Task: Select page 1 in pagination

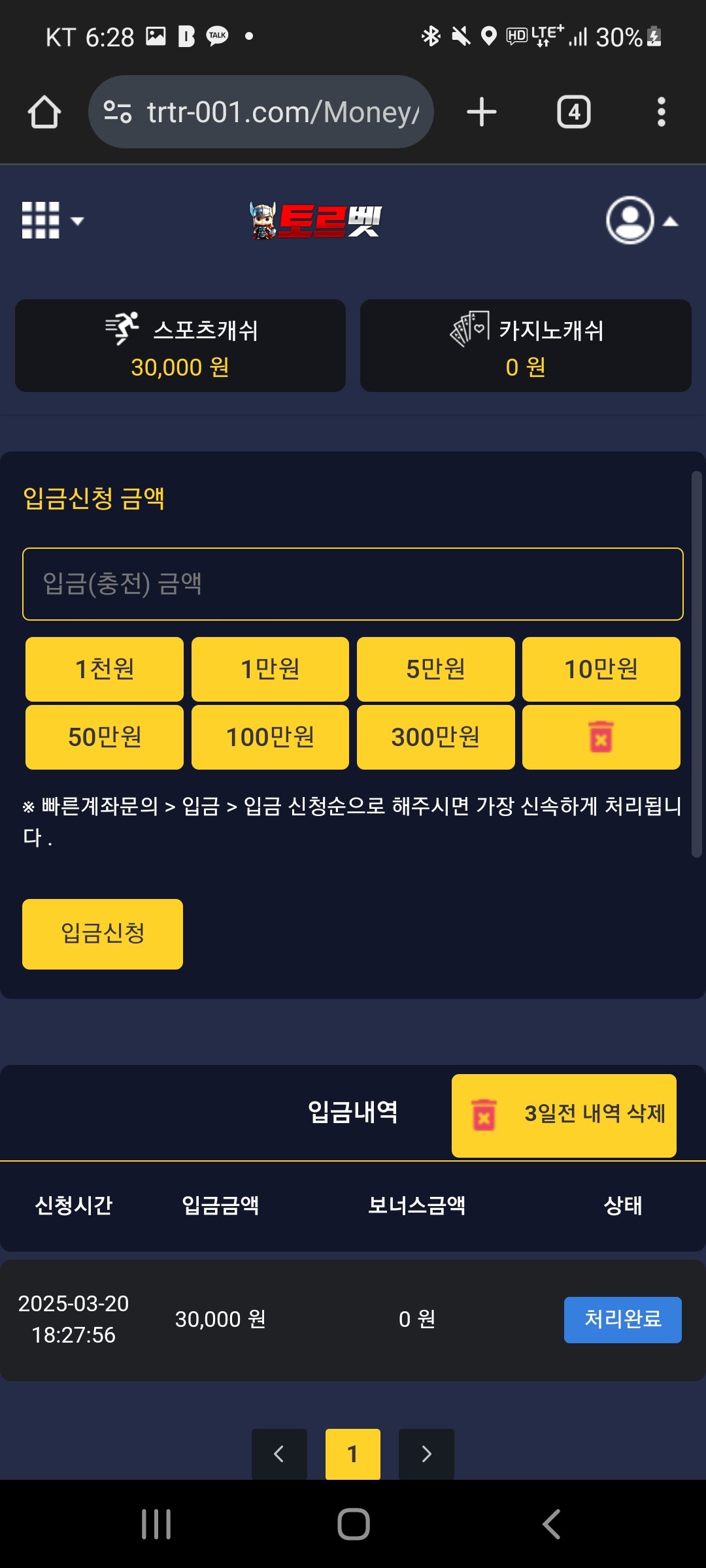Action: [353, 1454]
